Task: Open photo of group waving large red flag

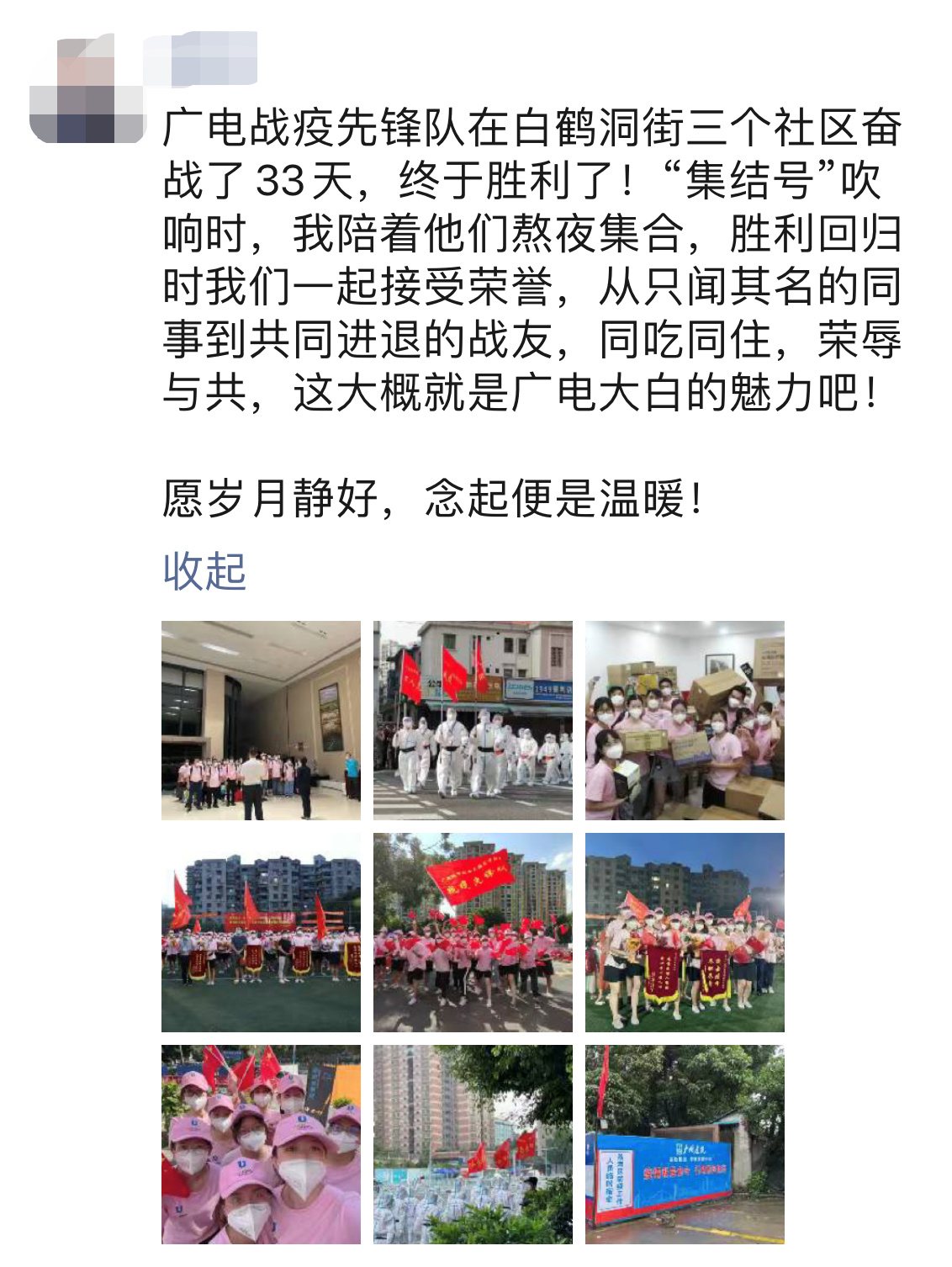Action: (473, 932)
